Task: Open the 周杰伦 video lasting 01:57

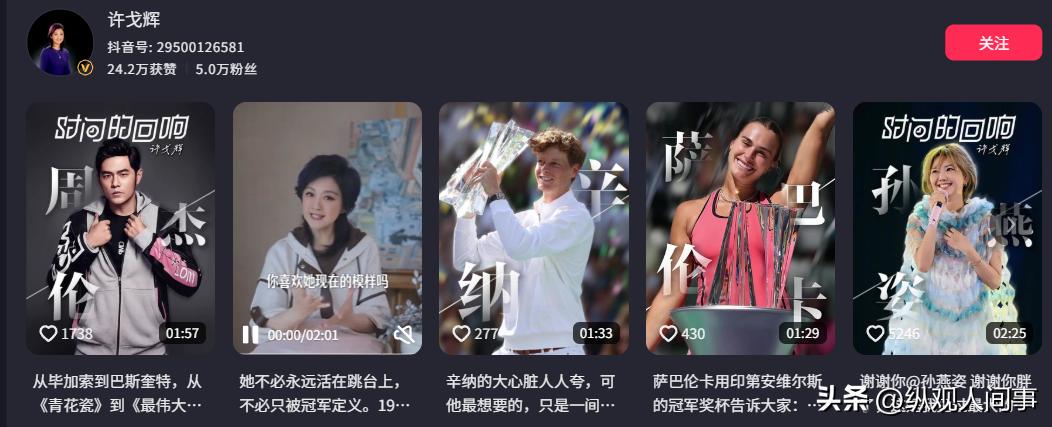Action: [120, 228]
